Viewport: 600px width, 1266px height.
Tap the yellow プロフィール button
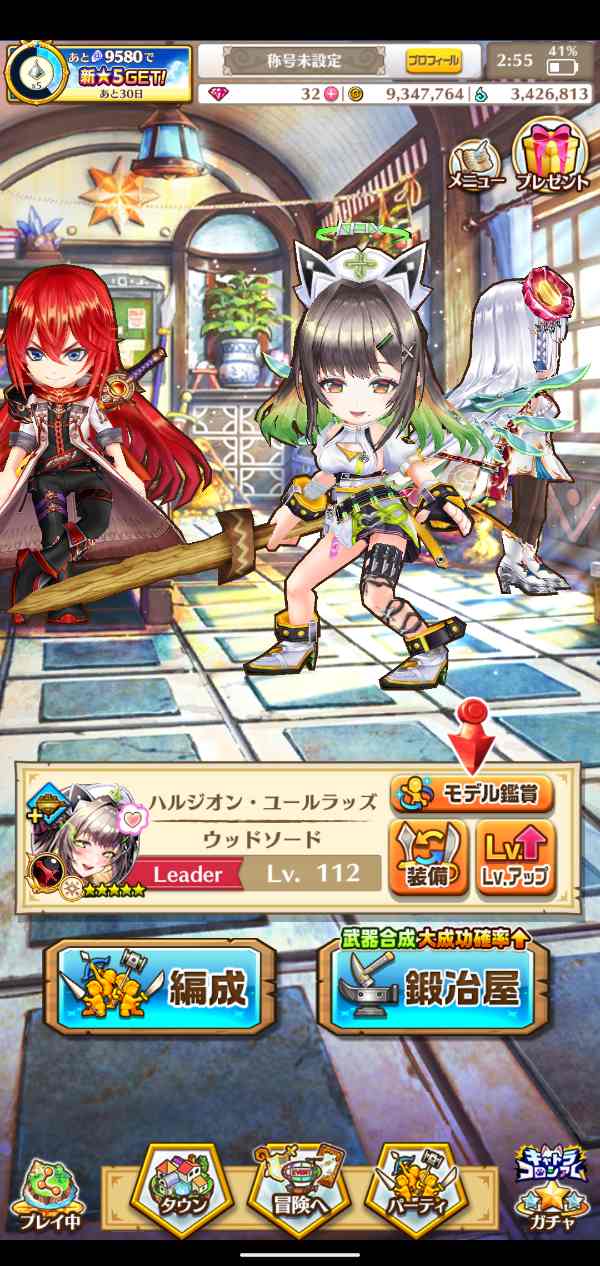[x=433, y=61]
